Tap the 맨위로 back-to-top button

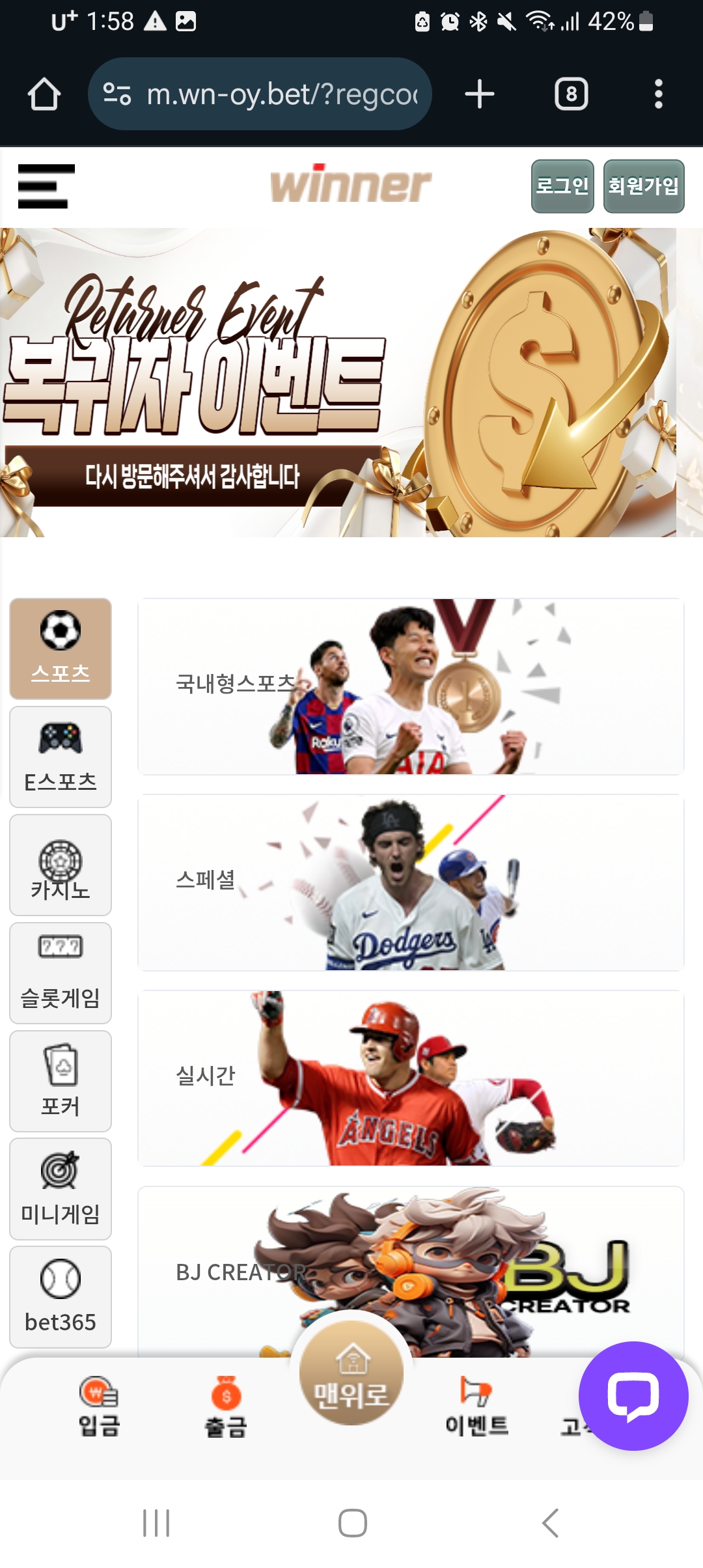point(351,1375)
